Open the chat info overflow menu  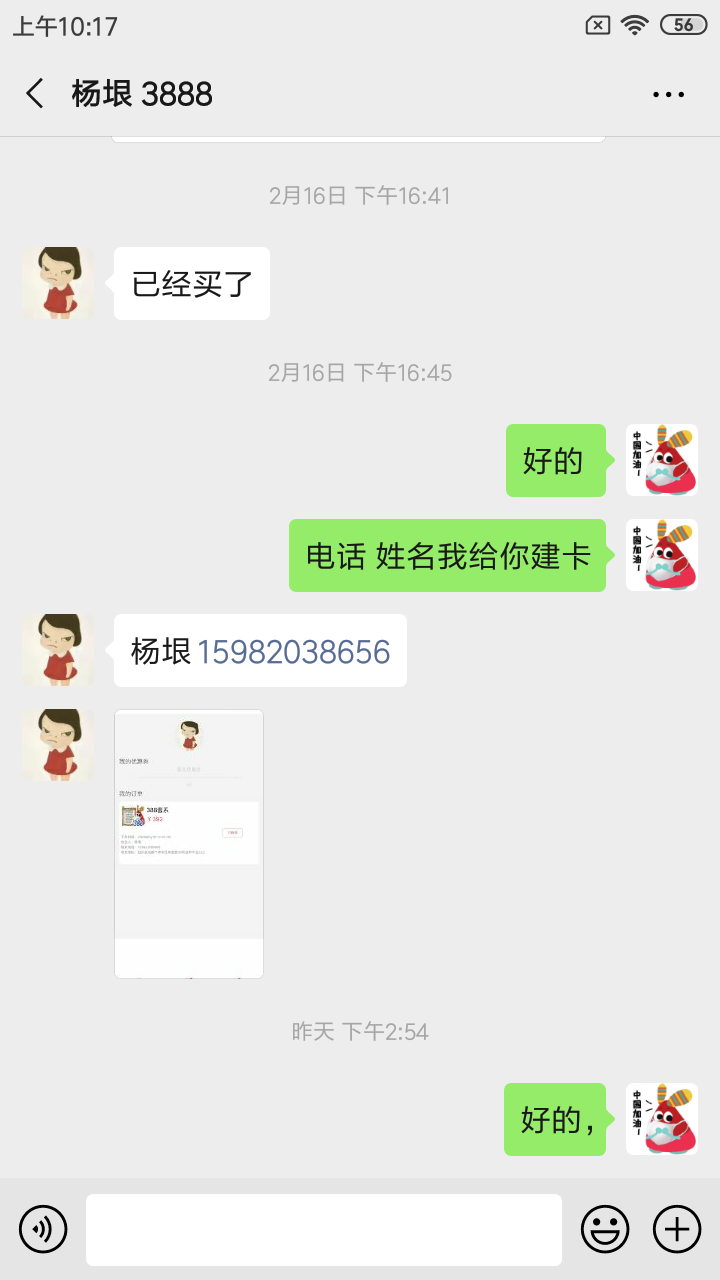tap(668, 95)
